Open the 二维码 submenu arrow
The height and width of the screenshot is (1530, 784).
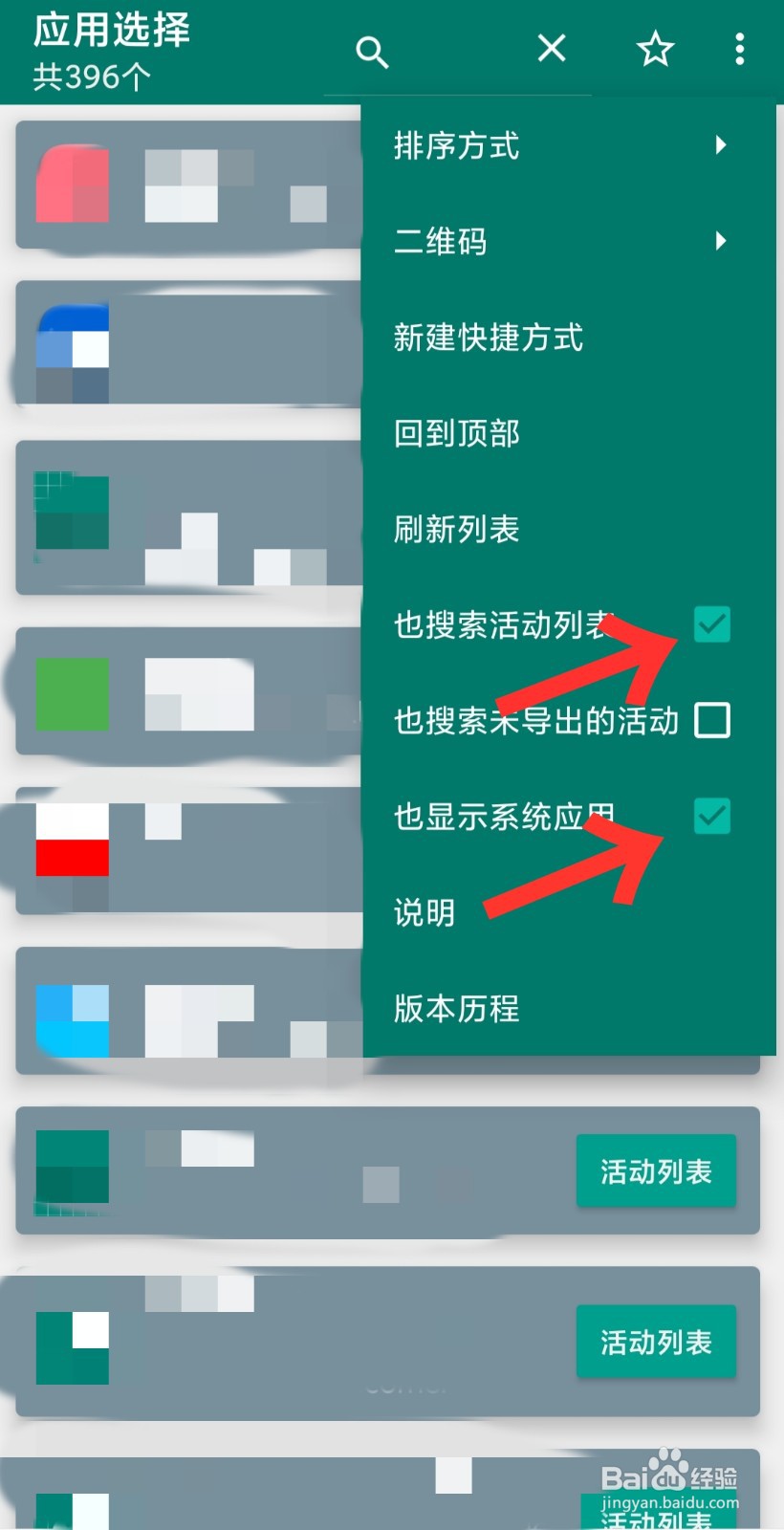722,242
